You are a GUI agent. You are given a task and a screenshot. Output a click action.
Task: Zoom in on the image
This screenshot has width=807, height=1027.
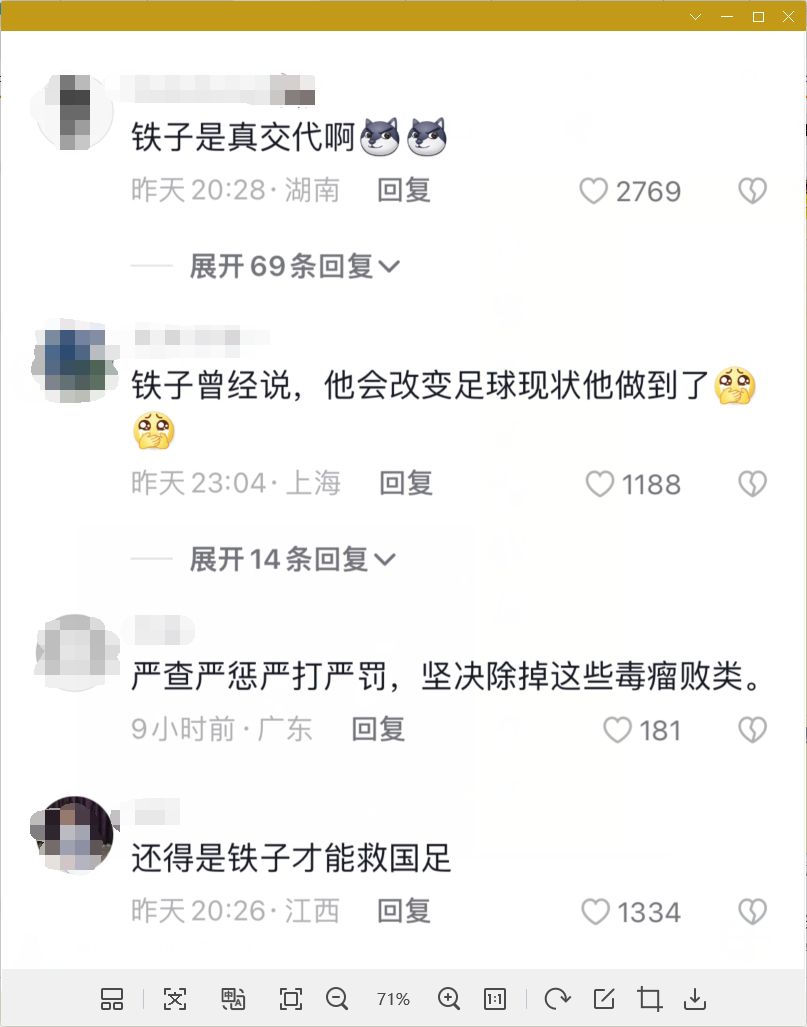(x=449, y=998)
